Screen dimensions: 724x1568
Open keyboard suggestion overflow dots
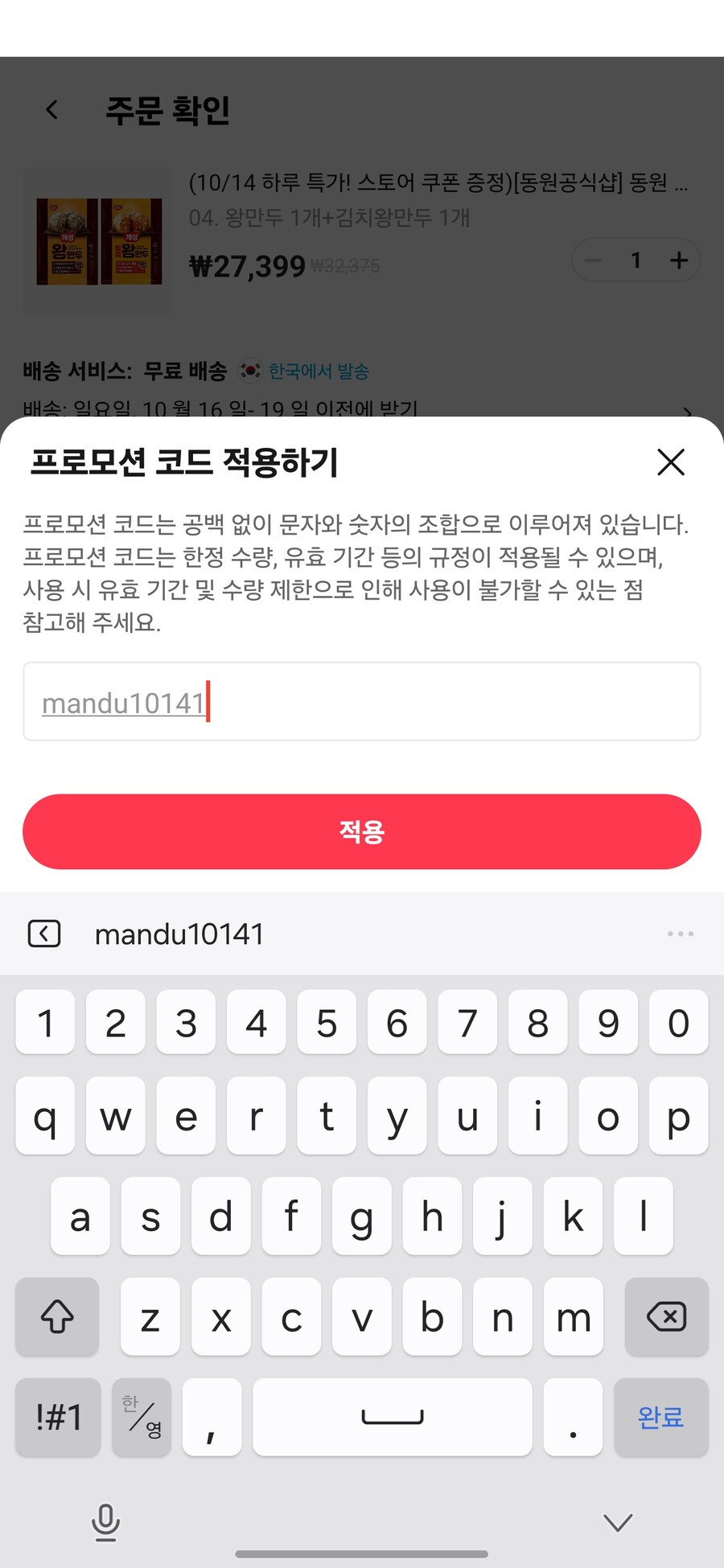tap(680, 934)
